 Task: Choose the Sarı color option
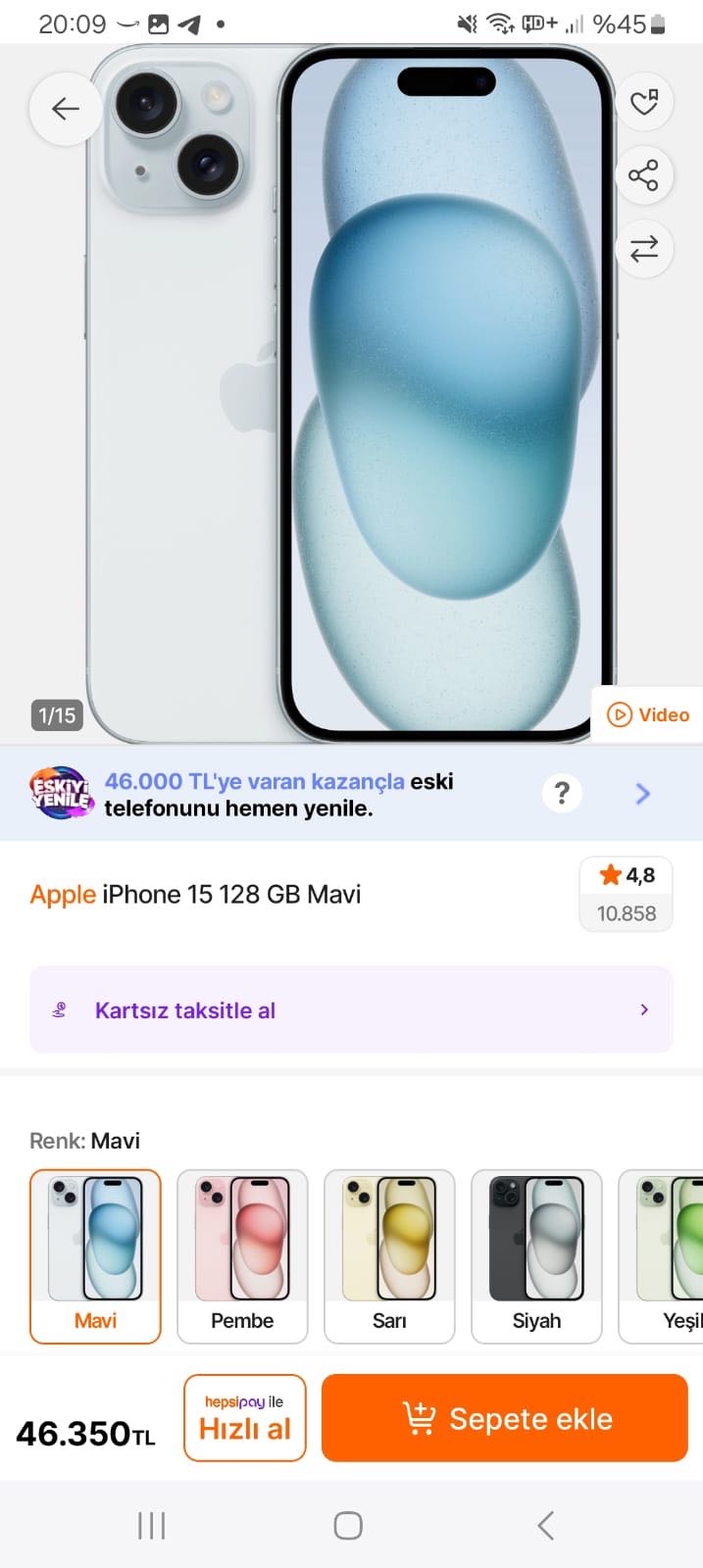(389, 1255)
